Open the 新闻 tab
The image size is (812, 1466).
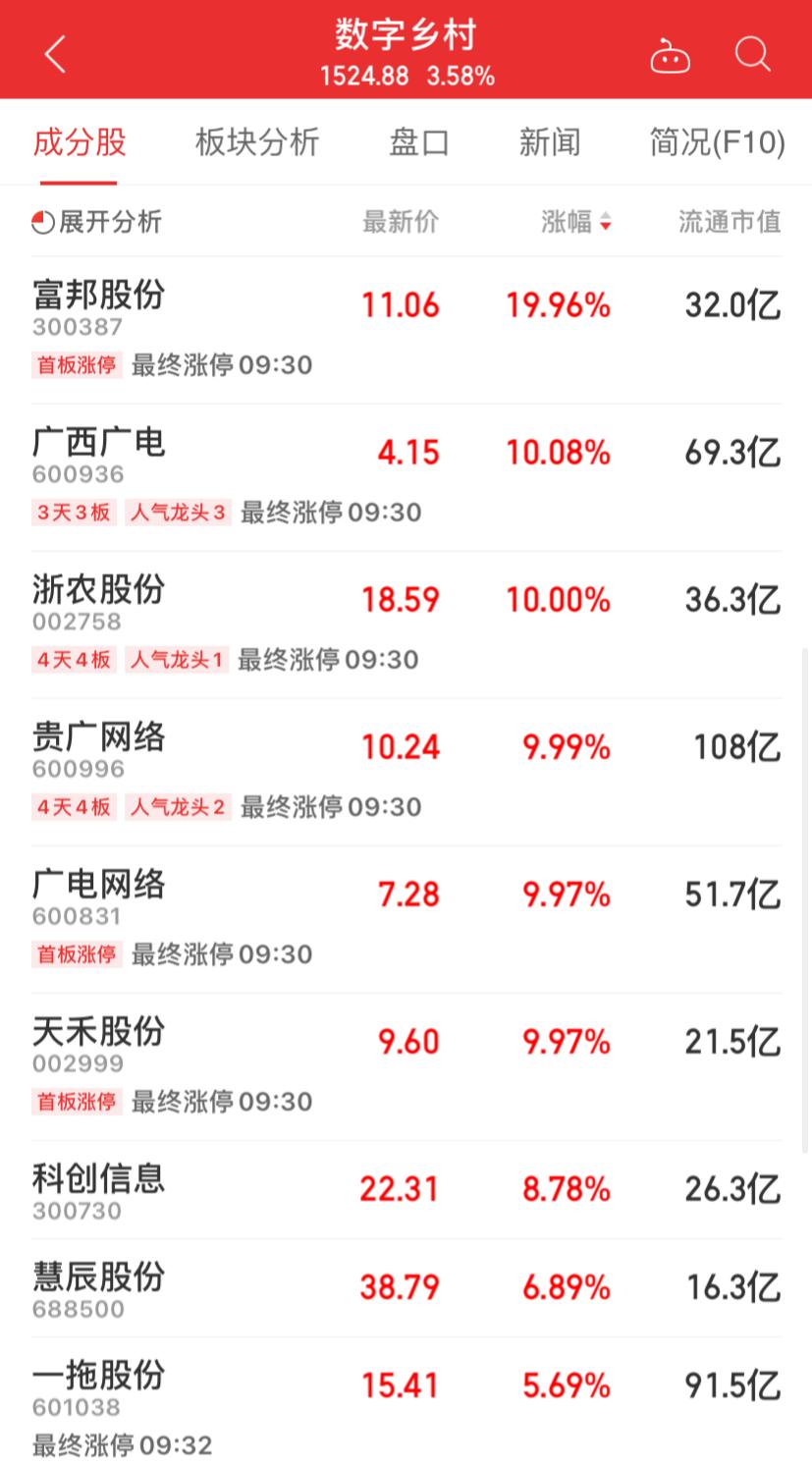(550, 142)
